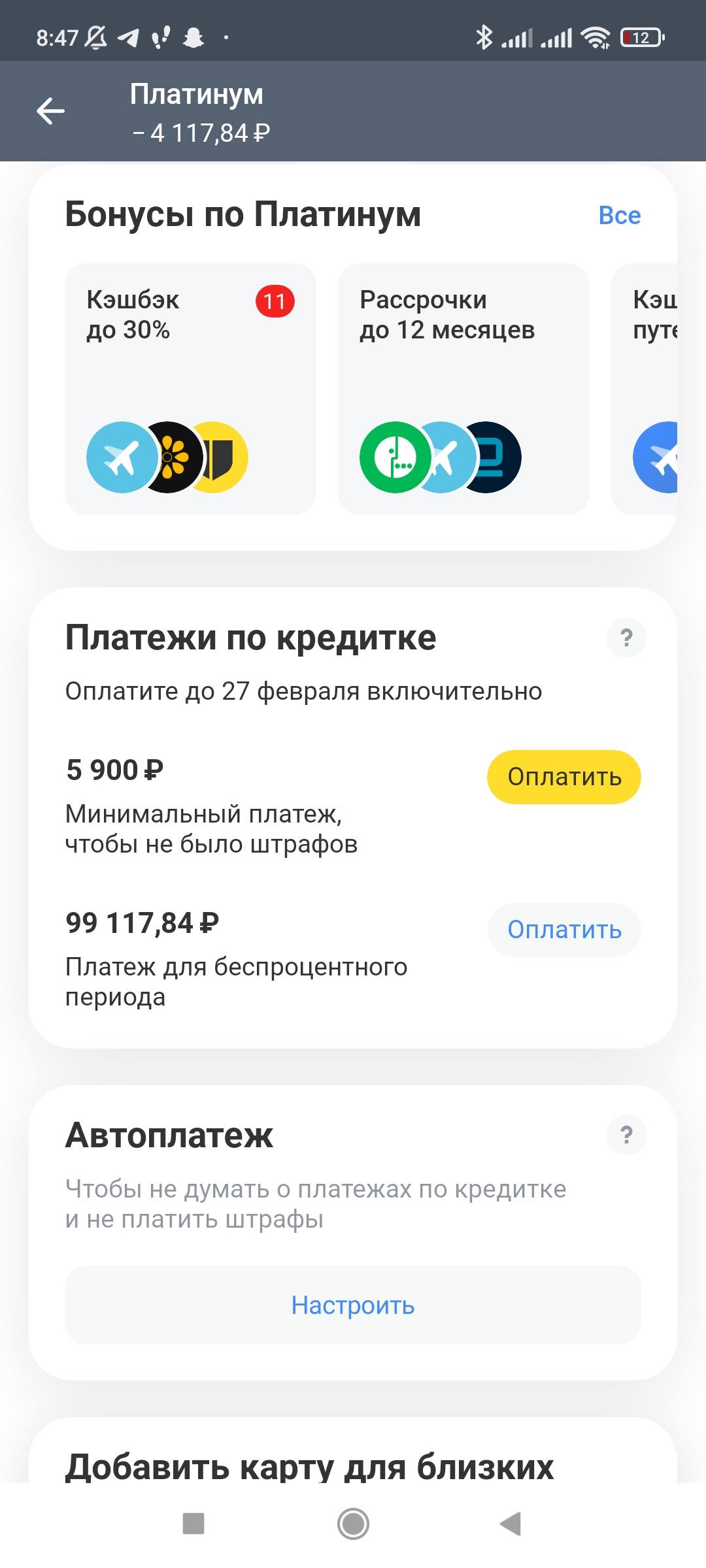Open the Рассрочки до 12 месяцев card
This screenshot has width=706, height=1568.
click(x=463, y=388)
